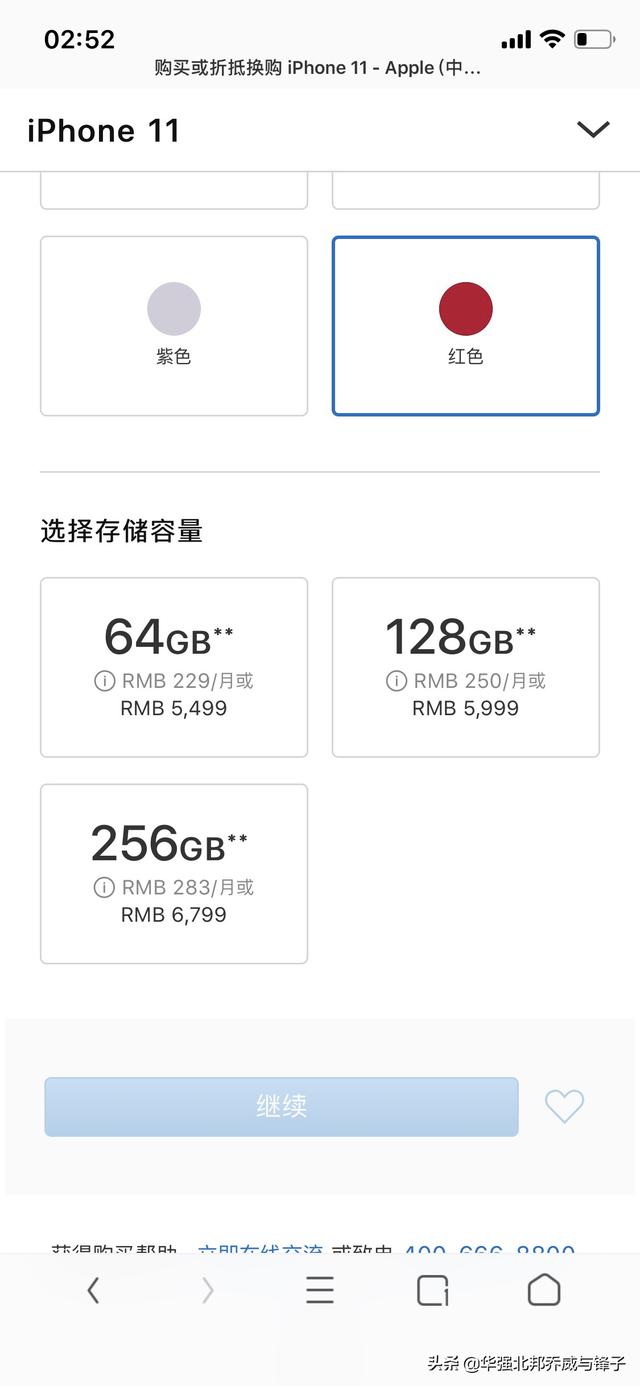Select the red (红色) color option
Viewport: 640px width, 1386px height.
point(465,325)
